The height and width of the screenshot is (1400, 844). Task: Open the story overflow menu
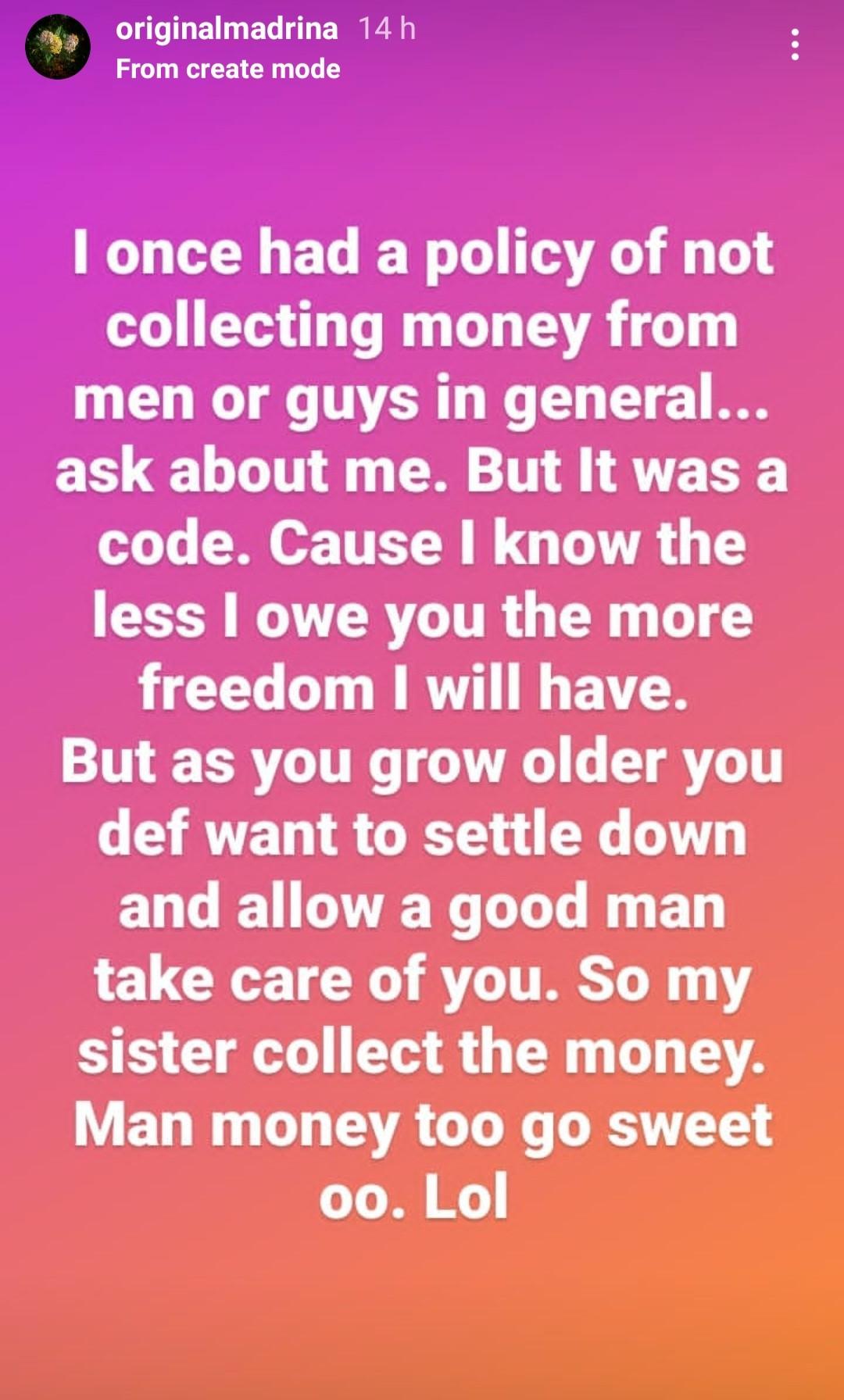click(795, 45)
